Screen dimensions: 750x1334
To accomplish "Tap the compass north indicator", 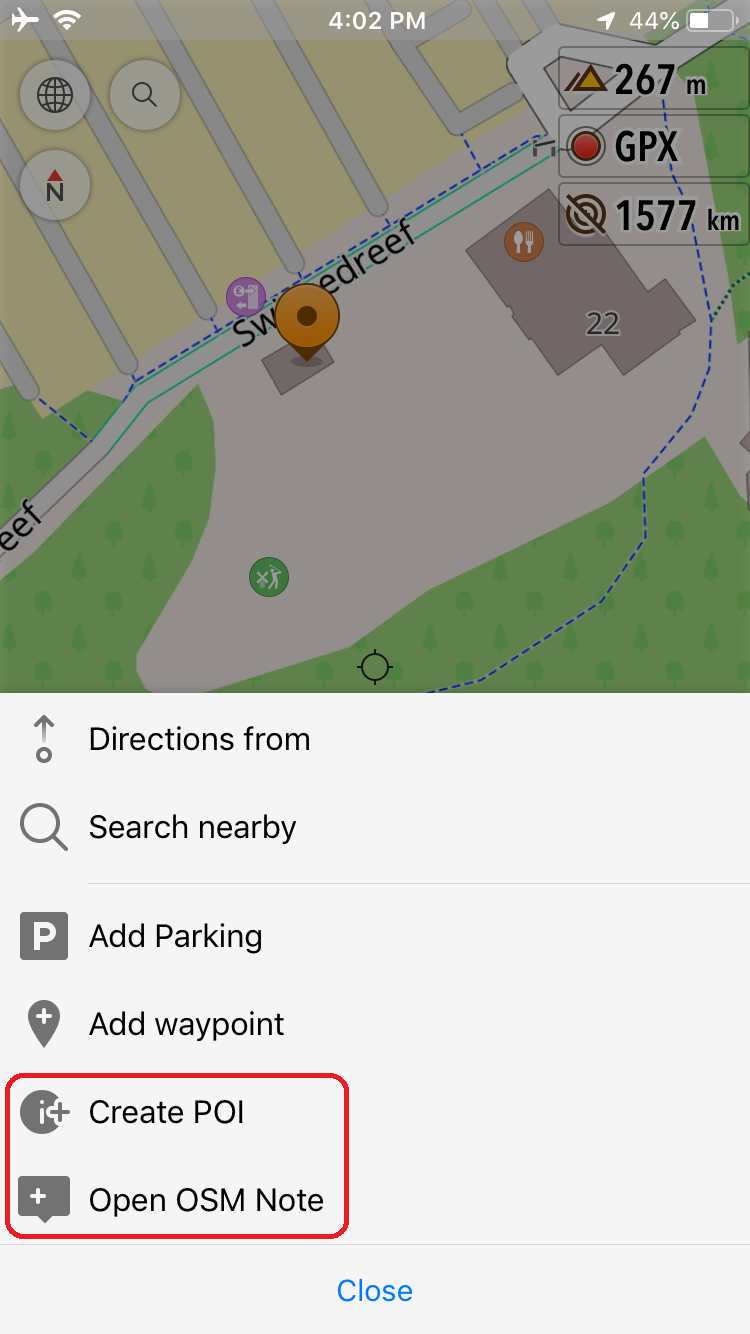I will [55, 185].
